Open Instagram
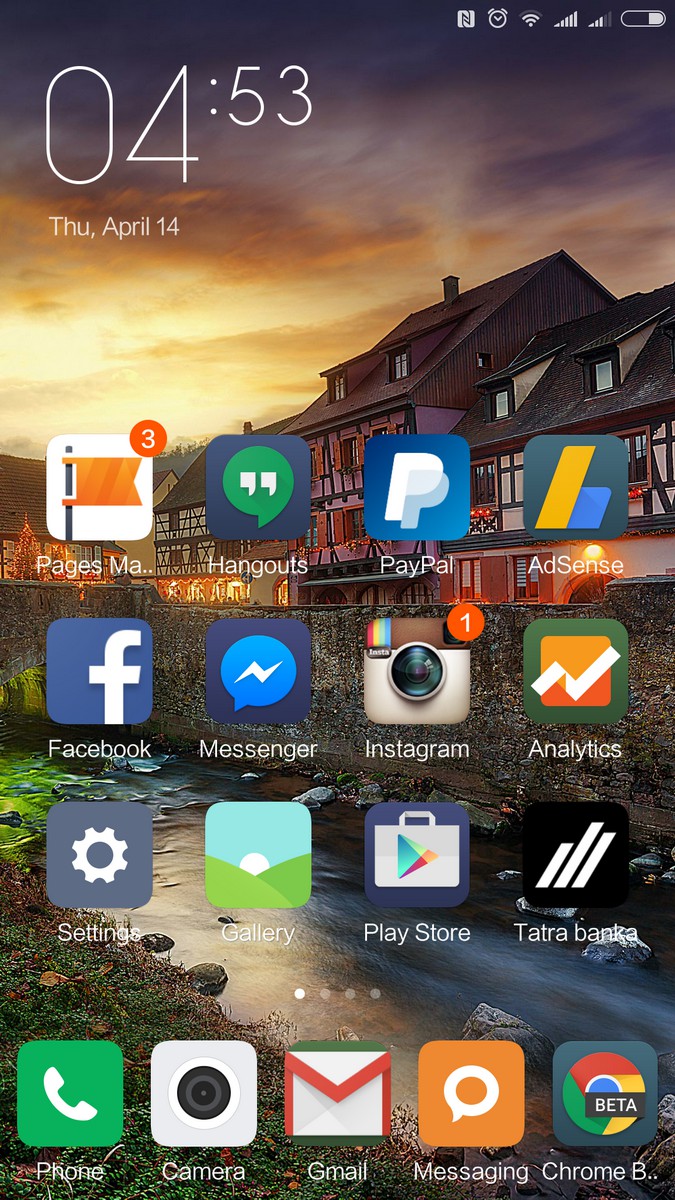The height and width of the screenshot is (1200, 675). [x=417, y=671]
